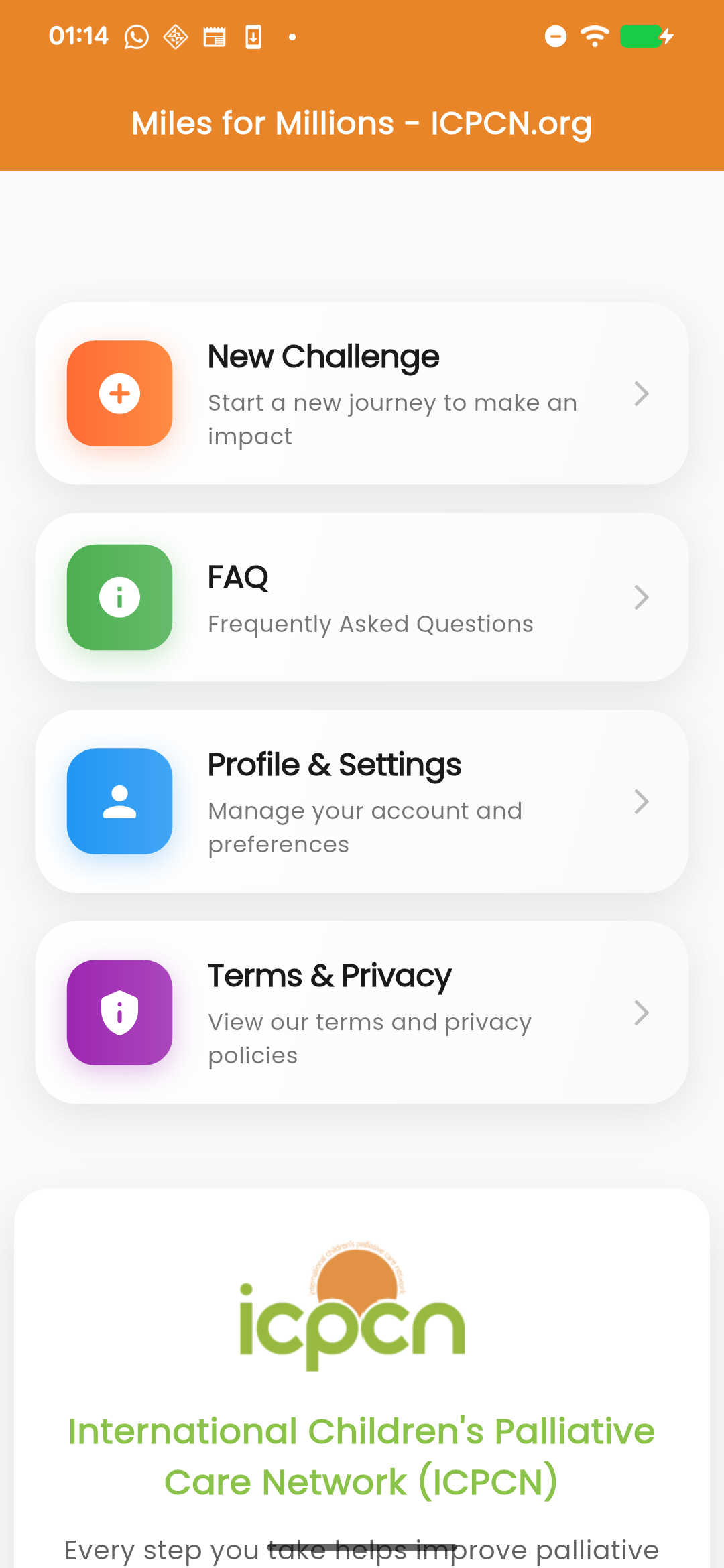Viewport: 724px width, 1568px height.
Task: Select the blue person icon for Profile & Settings
Action: click(119, 801)
